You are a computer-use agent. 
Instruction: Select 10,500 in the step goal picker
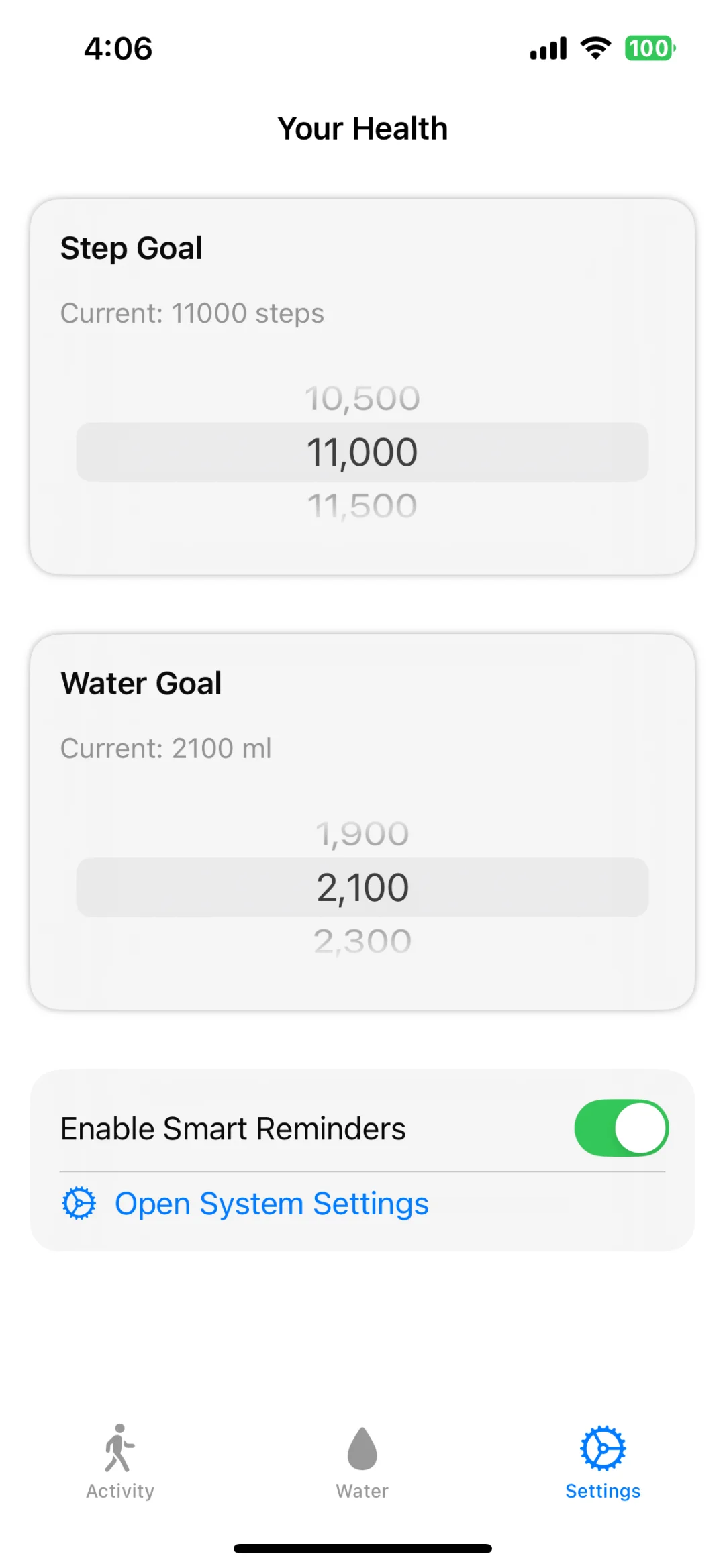(362, 399)
